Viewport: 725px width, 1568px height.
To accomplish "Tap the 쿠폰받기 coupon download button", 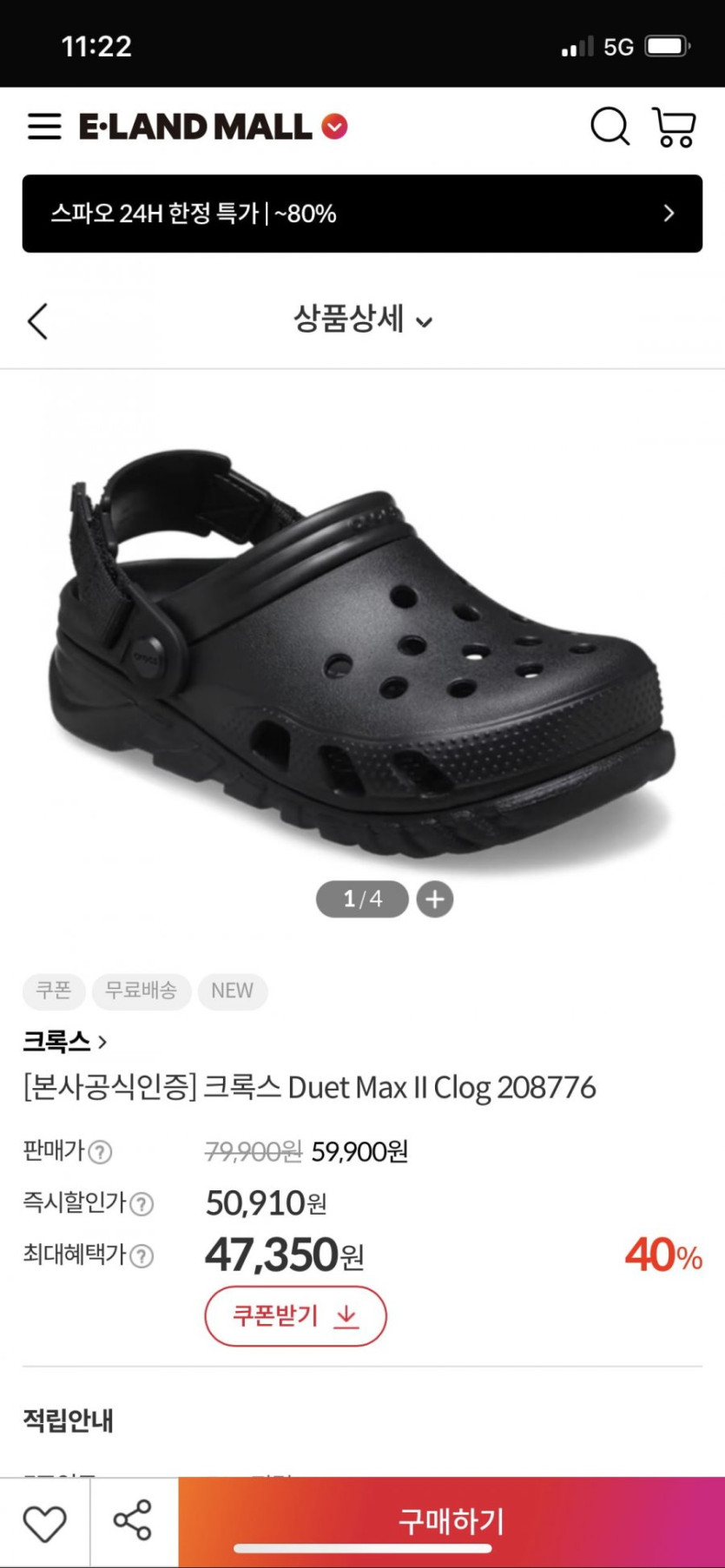I will [x=295, y=1316].
